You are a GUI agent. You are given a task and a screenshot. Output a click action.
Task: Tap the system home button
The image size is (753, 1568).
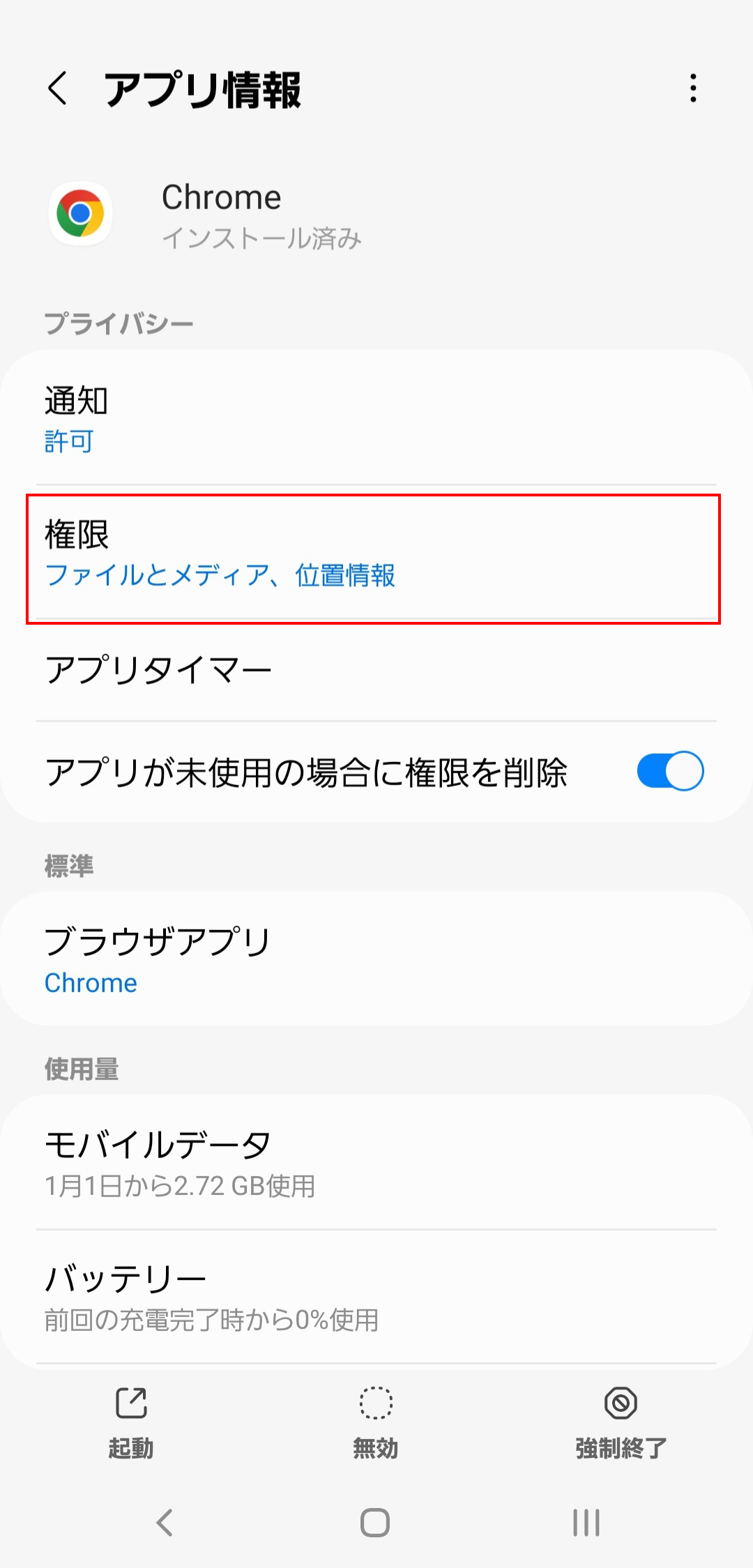375,1523
